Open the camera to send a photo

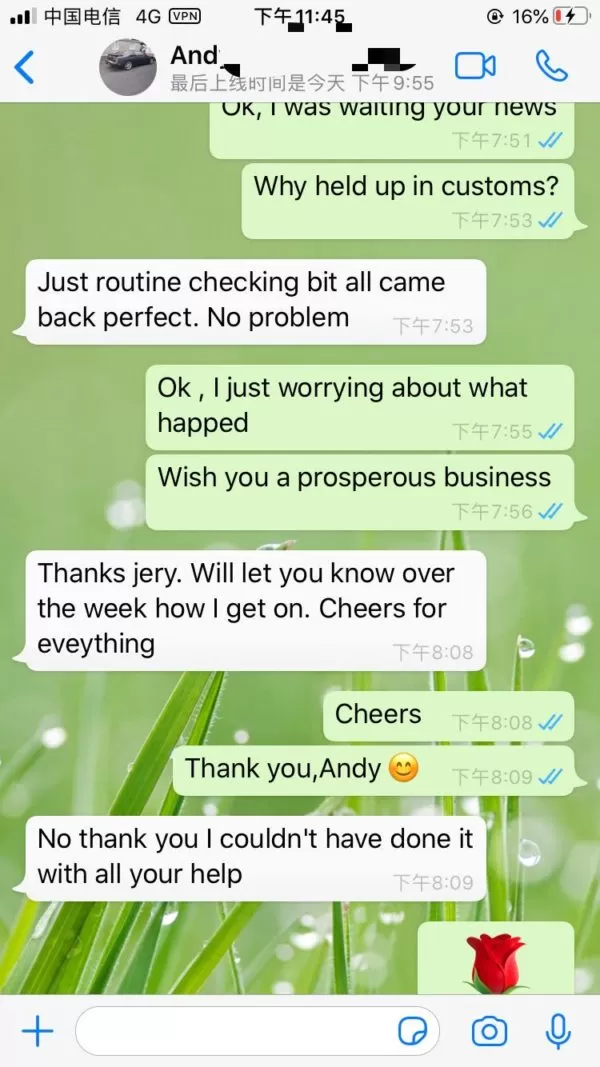[489, 1032]
